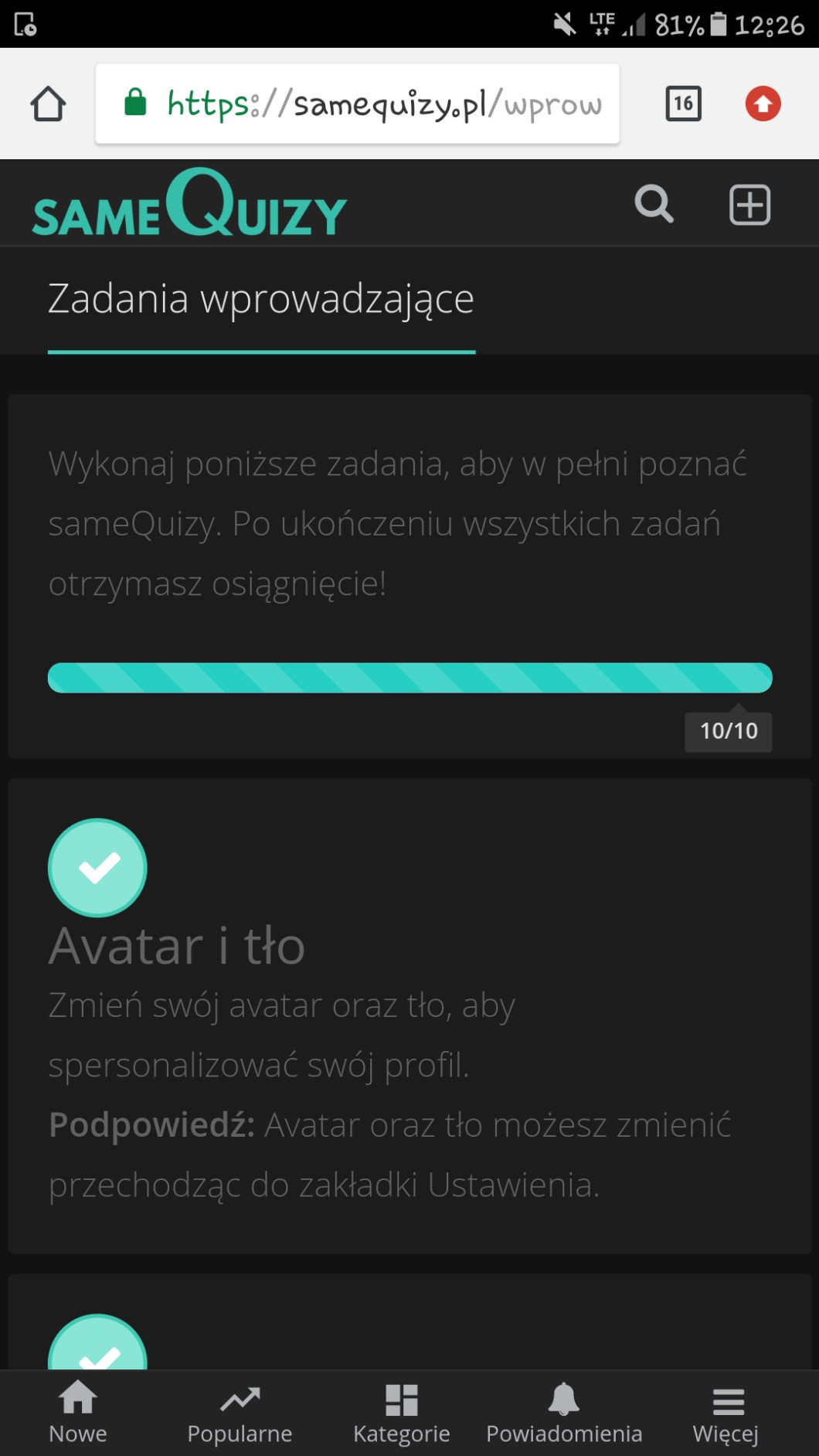This screenshot has width=819, height=1456.
Task: Switch to the Popularne tab
Action: pyautogui.click(x=240, y=1413)
